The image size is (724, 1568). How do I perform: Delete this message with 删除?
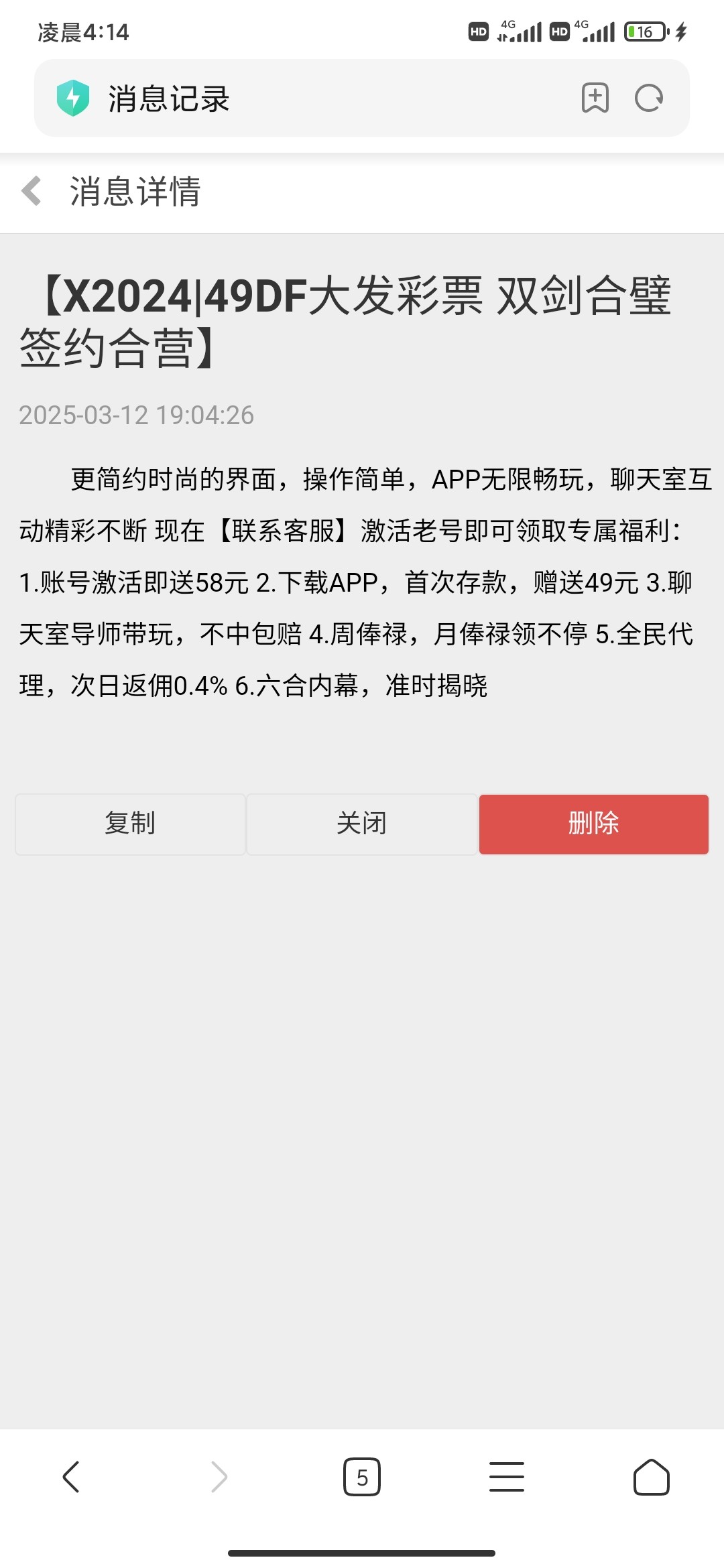[x=593, y=824]
